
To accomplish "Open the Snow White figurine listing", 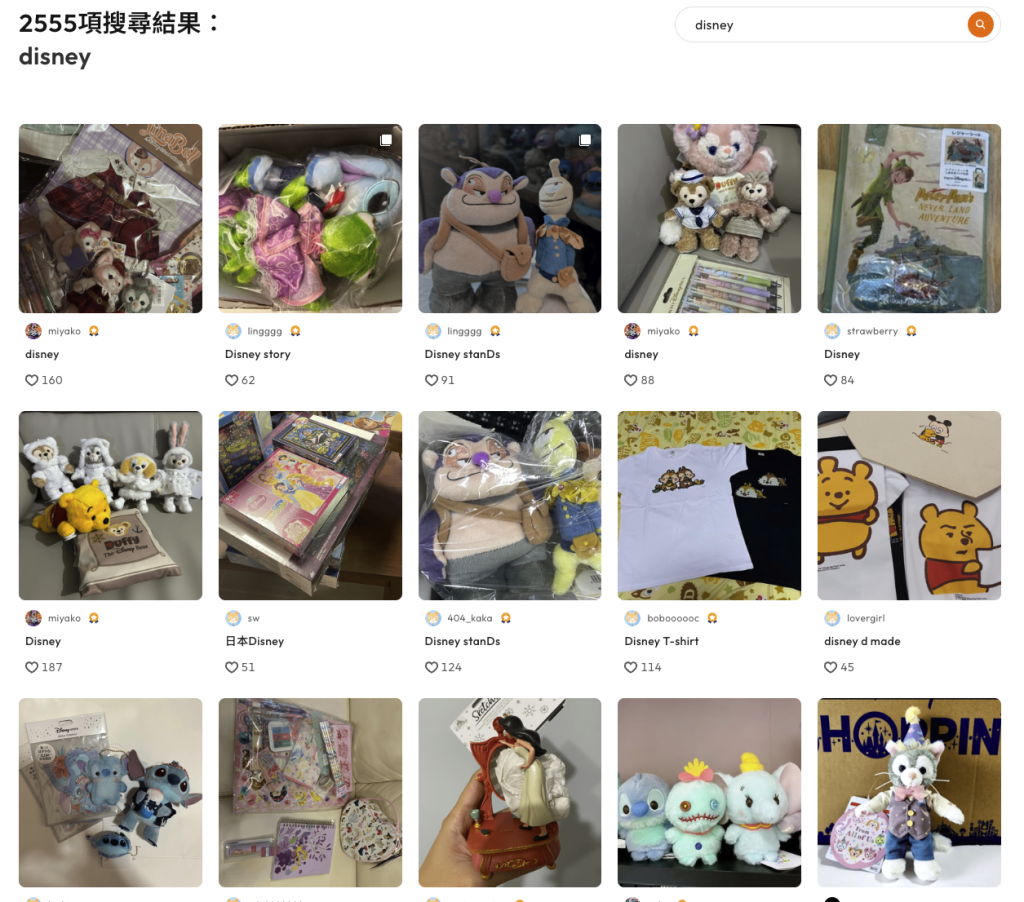I will [510, 792].
